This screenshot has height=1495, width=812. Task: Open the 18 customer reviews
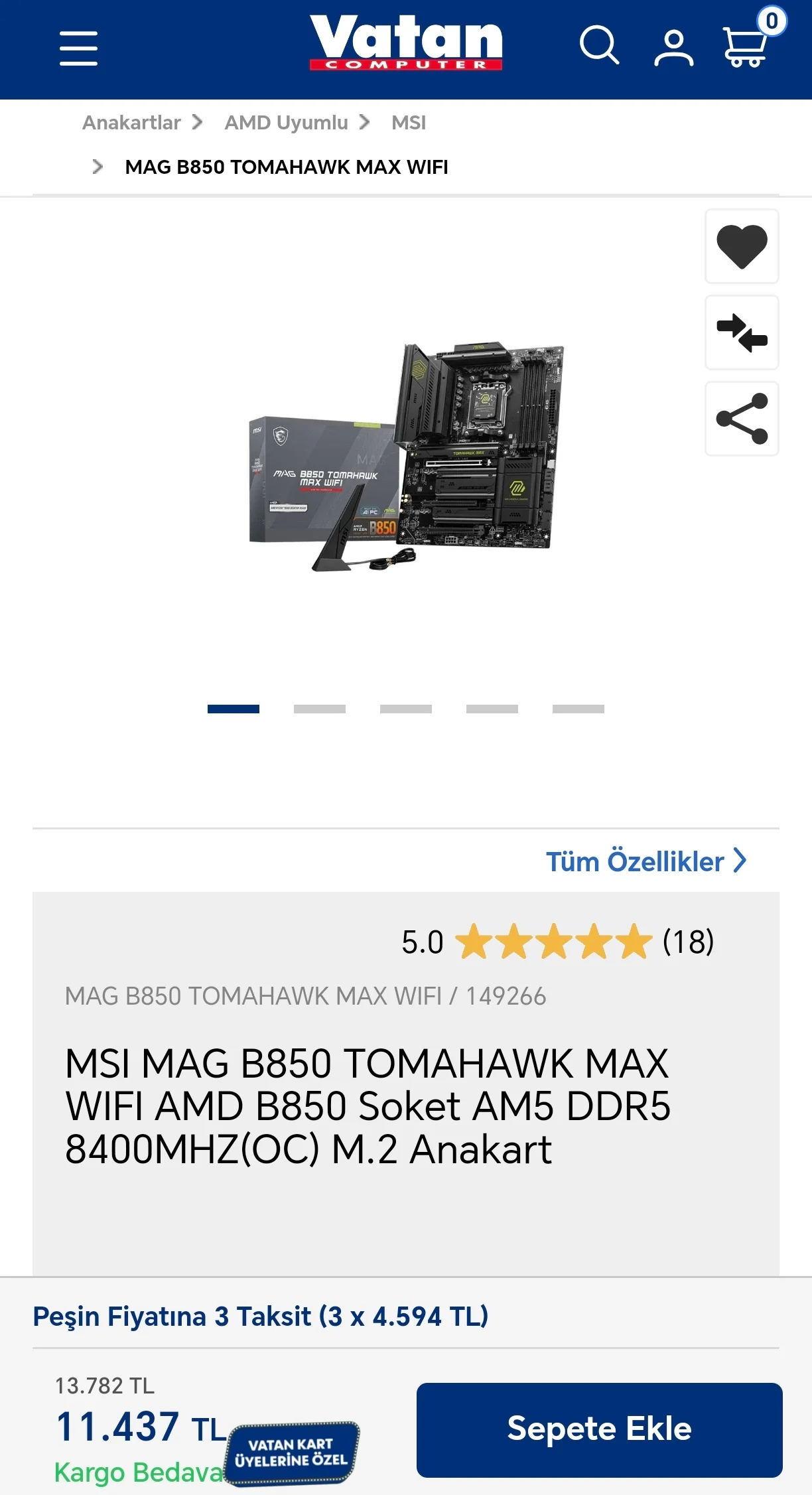click(688, 942)
